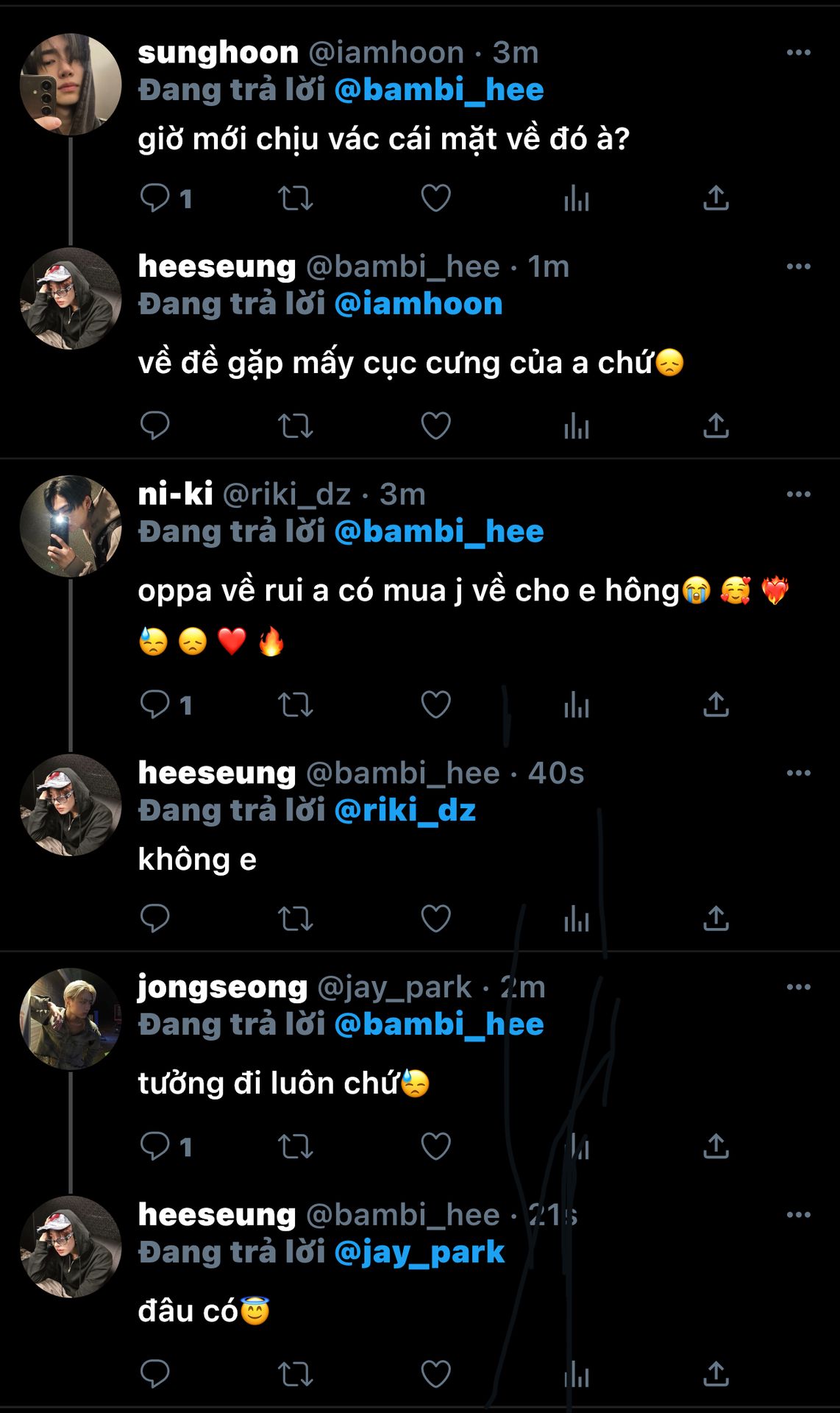This screenshot has height=1413, width=840.
Task: Open ni-ki's profile picture
Action: click(71, 526)
